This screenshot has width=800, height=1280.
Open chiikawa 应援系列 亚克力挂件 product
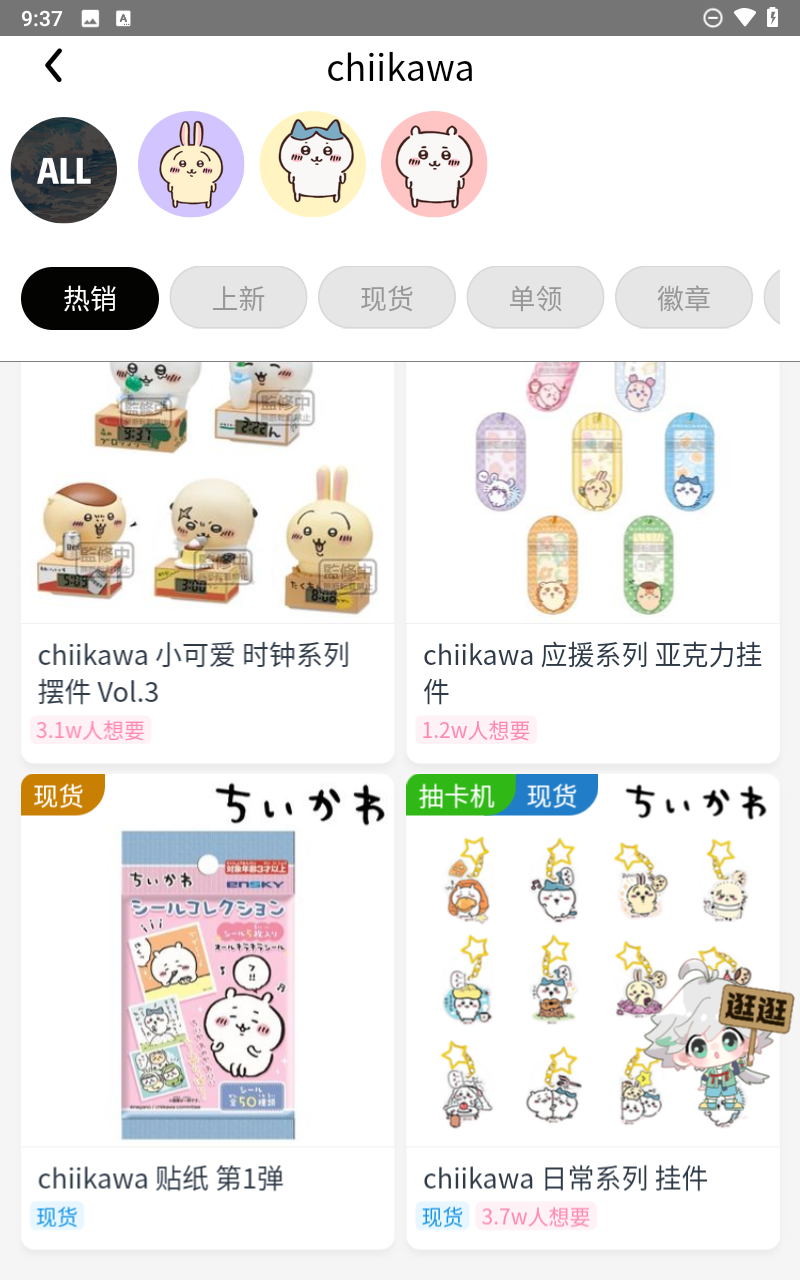click(592, 560)
